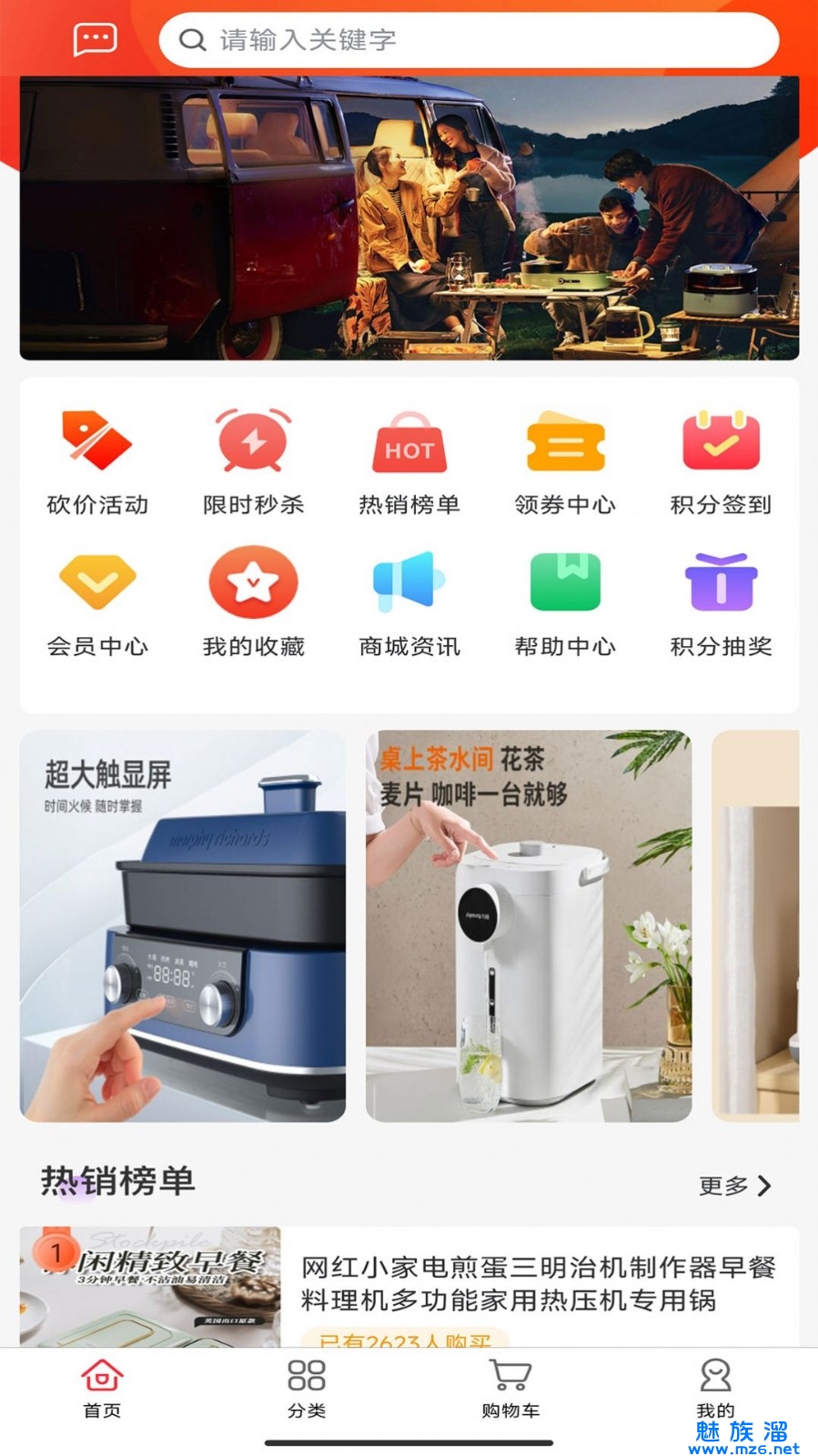Tap 更多 to see more hot sellers

pyautogui.click(x=735, y=1186)
